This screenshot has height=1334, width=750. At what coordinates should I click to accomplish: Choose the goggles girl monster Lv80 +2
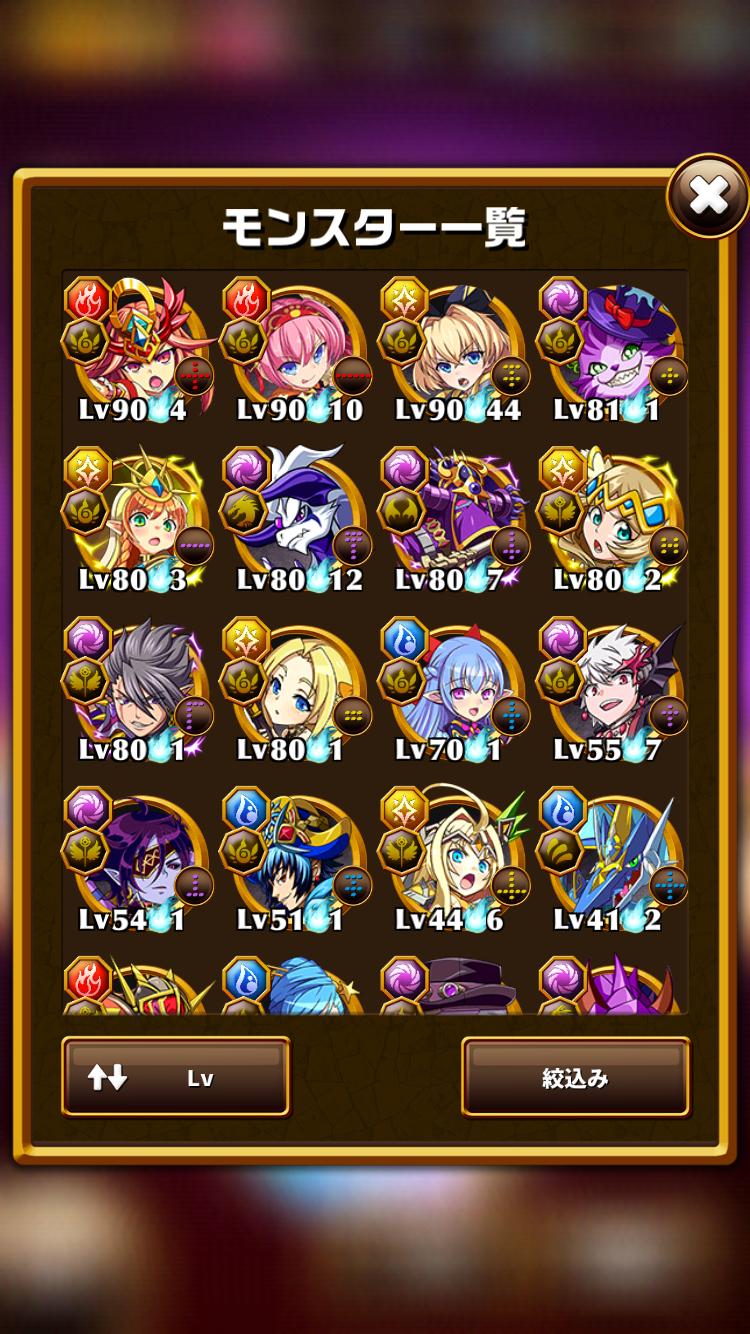point(613,521)
